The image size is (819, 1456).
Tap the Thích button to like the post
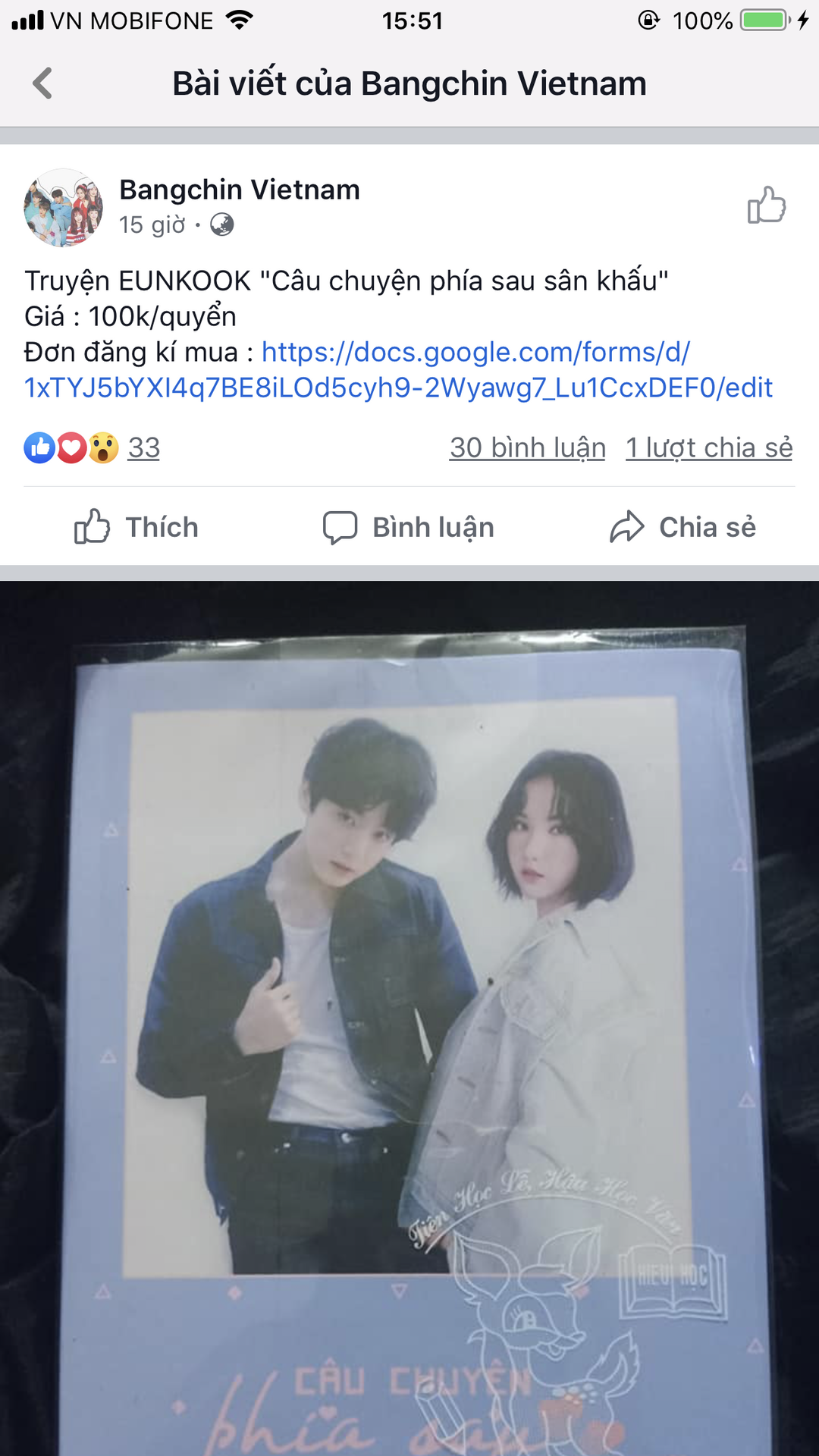pos(136,527)
